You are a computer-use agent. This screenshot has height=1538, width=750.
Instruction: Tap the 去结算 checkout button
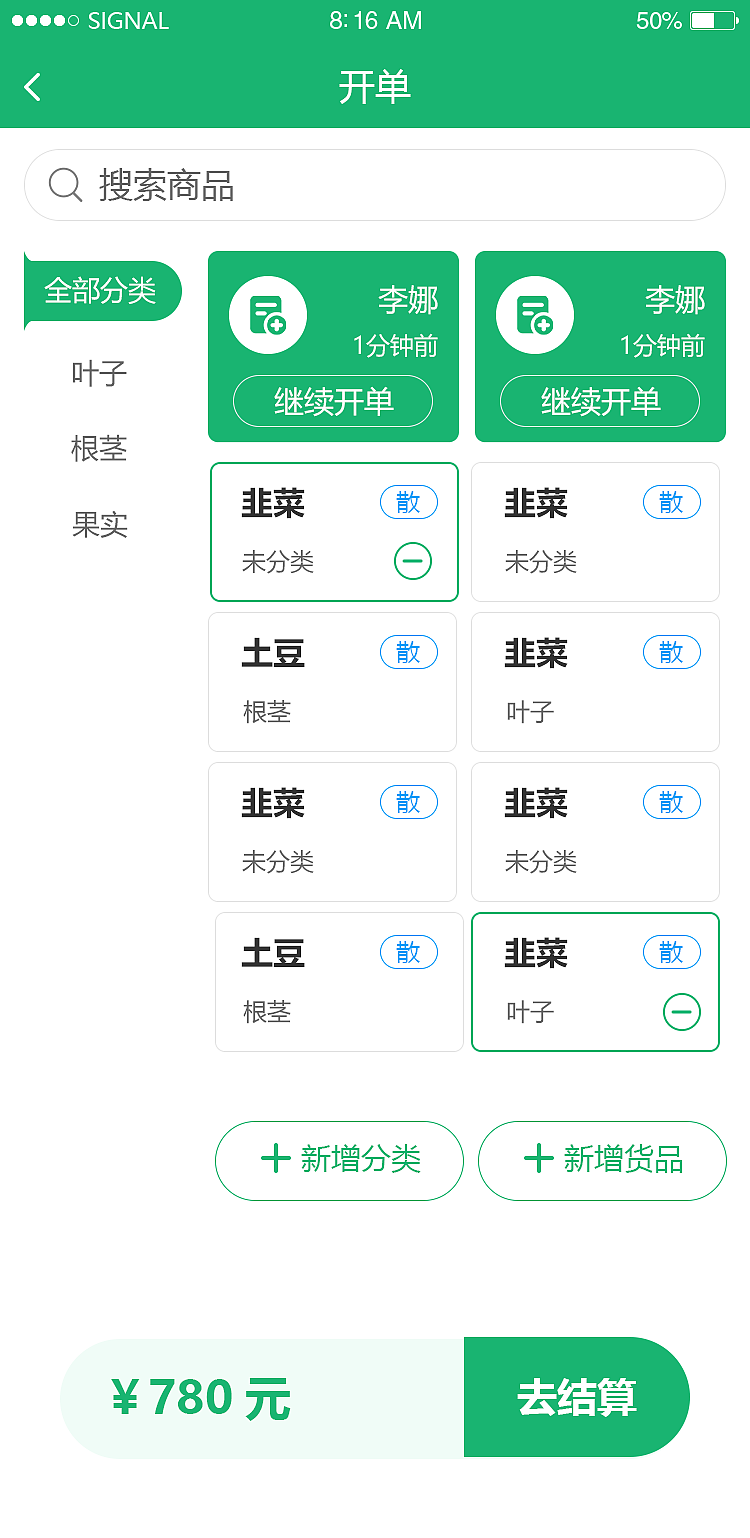pos(578,1396)
